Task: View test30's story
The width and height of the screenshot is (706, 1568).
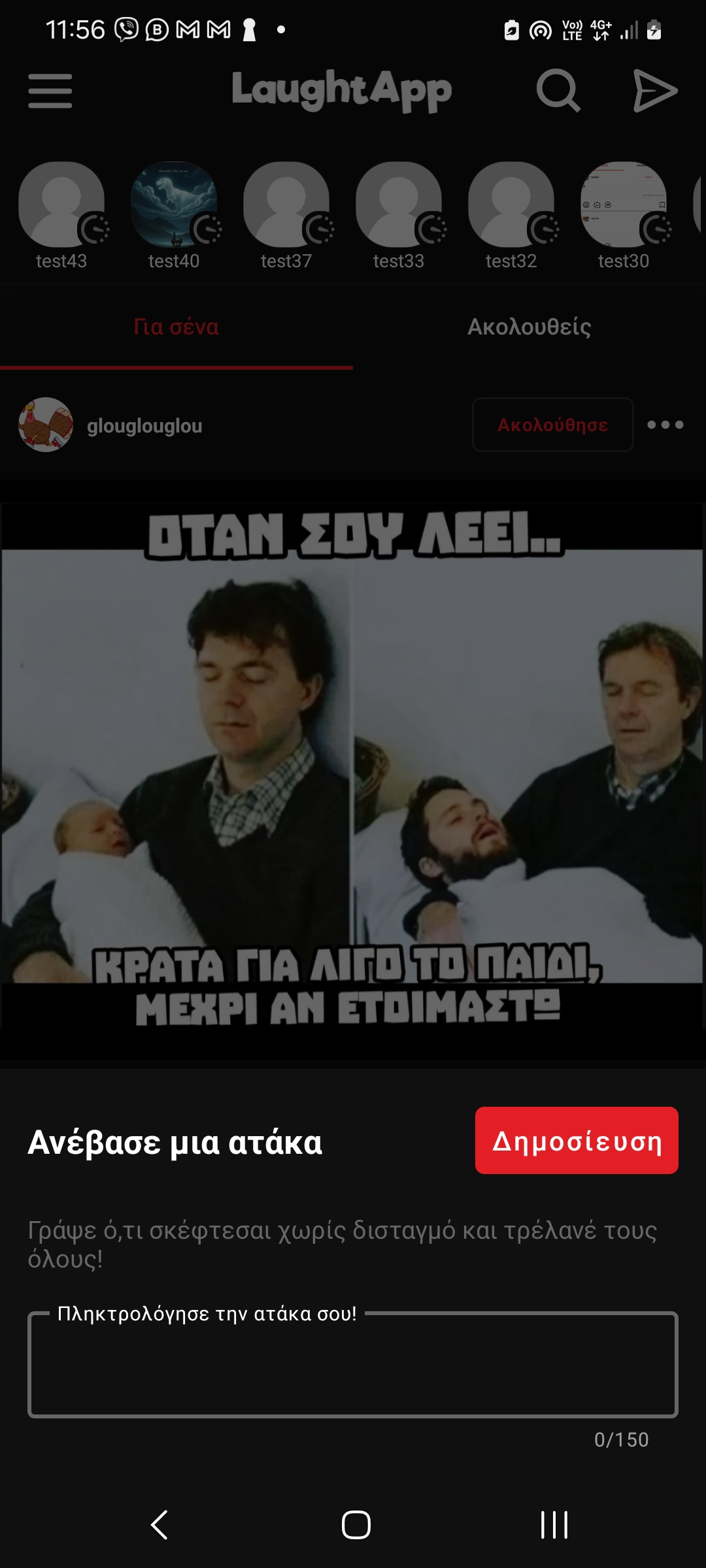Action: [x=624, y=205]
